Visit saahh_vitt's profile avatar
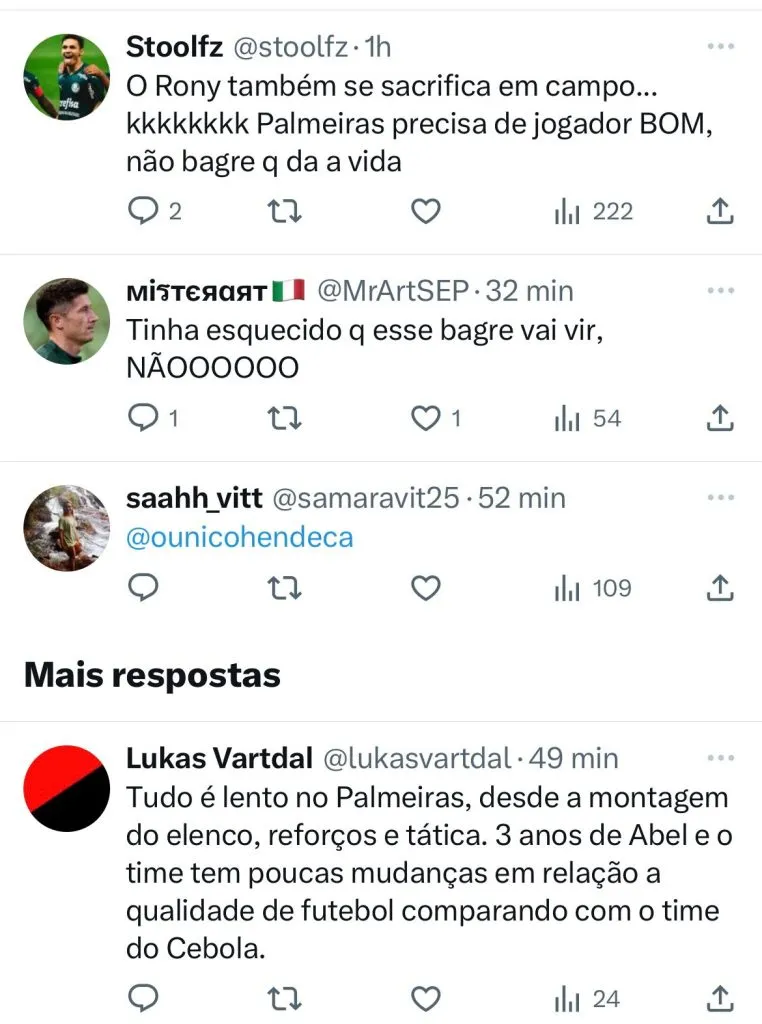Screen dimensions: 762x1024 pos(66,528)
